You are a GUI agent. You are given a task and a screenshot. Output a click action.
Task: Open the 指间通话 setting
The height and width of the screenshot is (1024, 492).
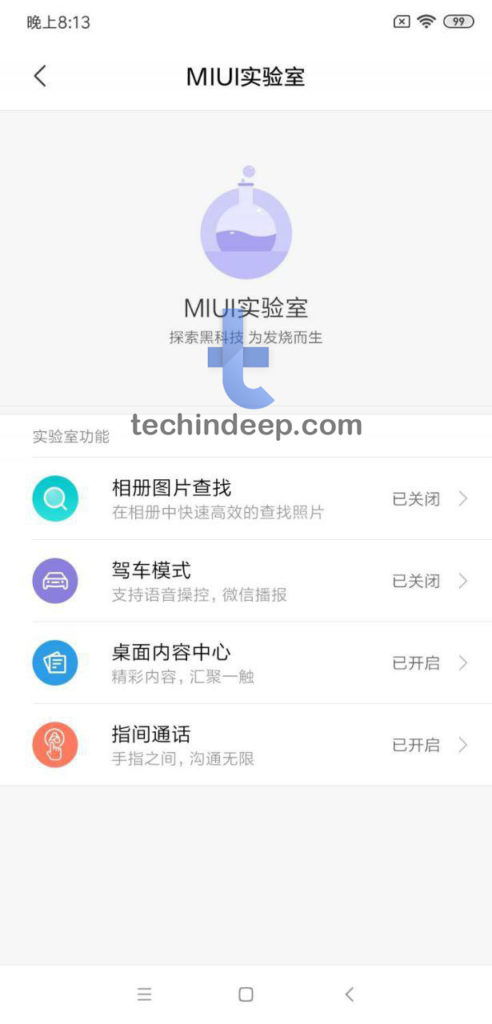click(x=246, y=744)
